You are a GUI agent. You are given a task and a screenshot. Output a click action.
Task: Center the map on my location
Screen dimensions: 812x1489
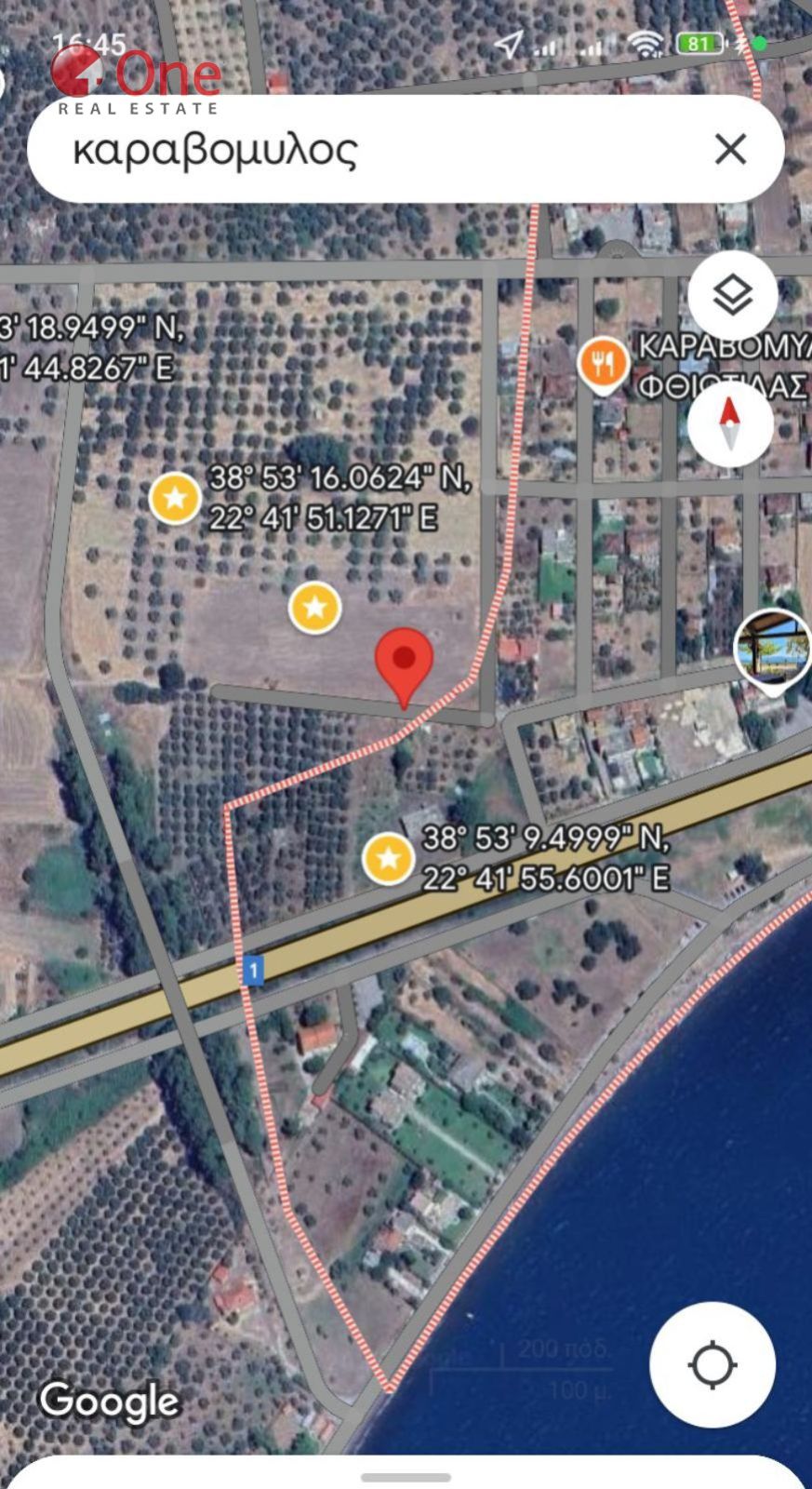tap(712, 1365)
